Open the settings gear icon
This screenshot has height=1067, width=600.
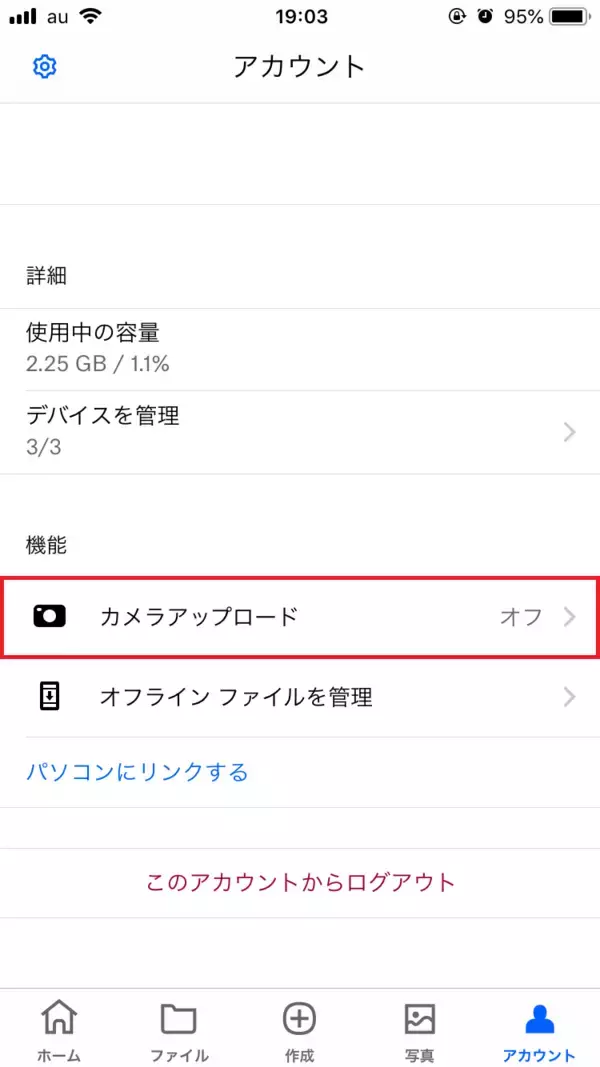tap(45, 67)
